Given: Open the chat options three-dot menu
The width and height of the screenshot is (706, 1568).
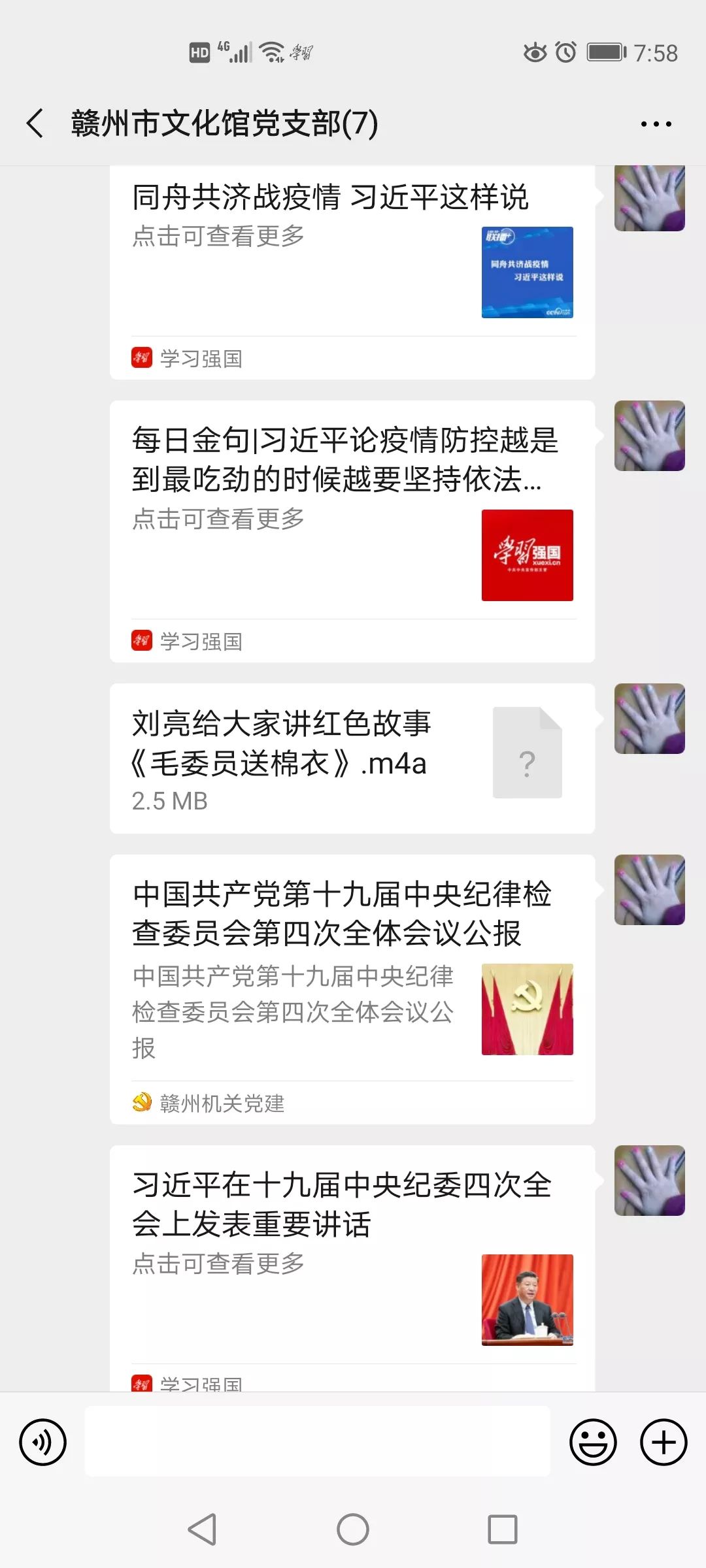Looking at the screenshot, I should coord(656,123).
